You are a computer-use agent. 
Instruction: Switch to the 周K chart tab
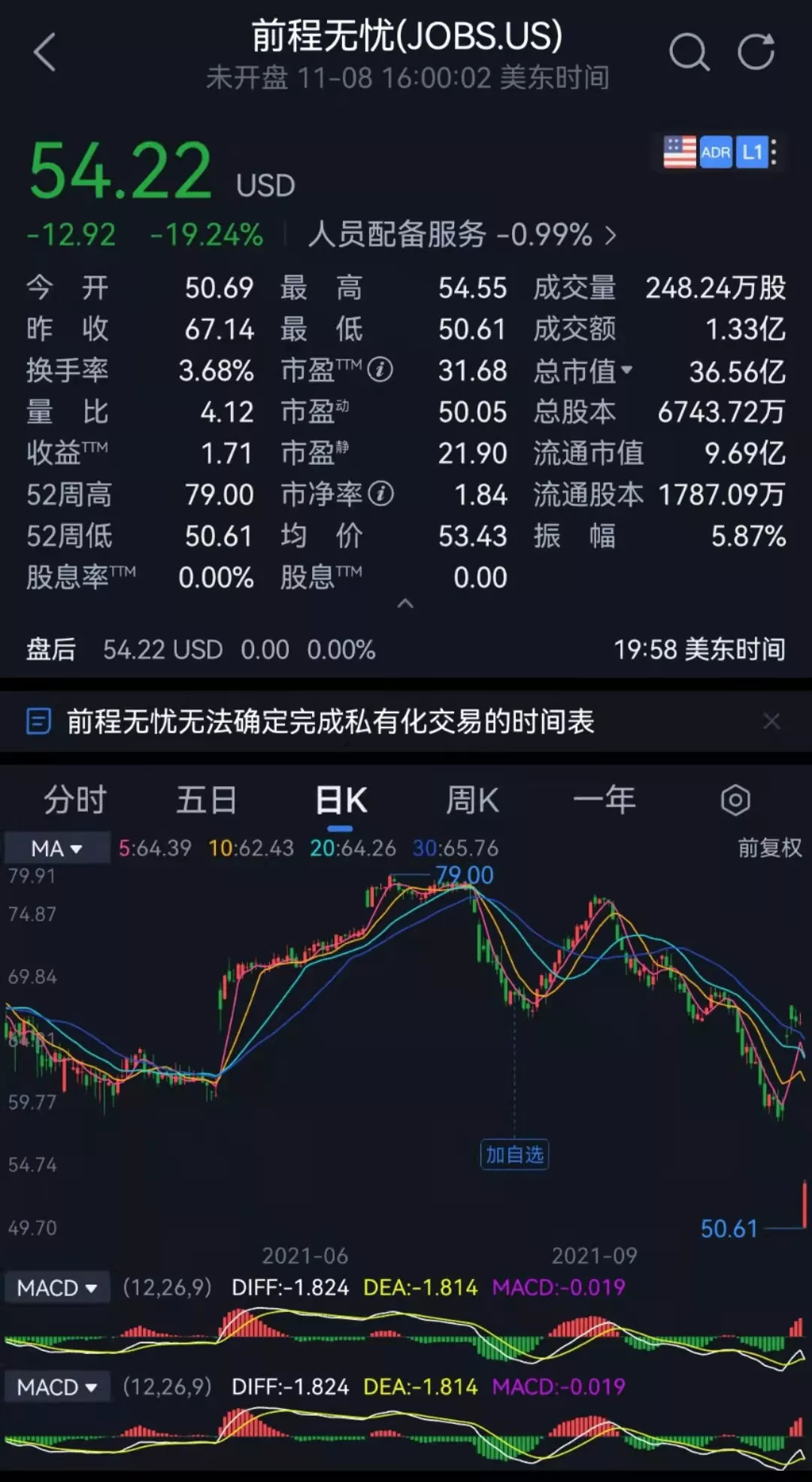[472, 800]
